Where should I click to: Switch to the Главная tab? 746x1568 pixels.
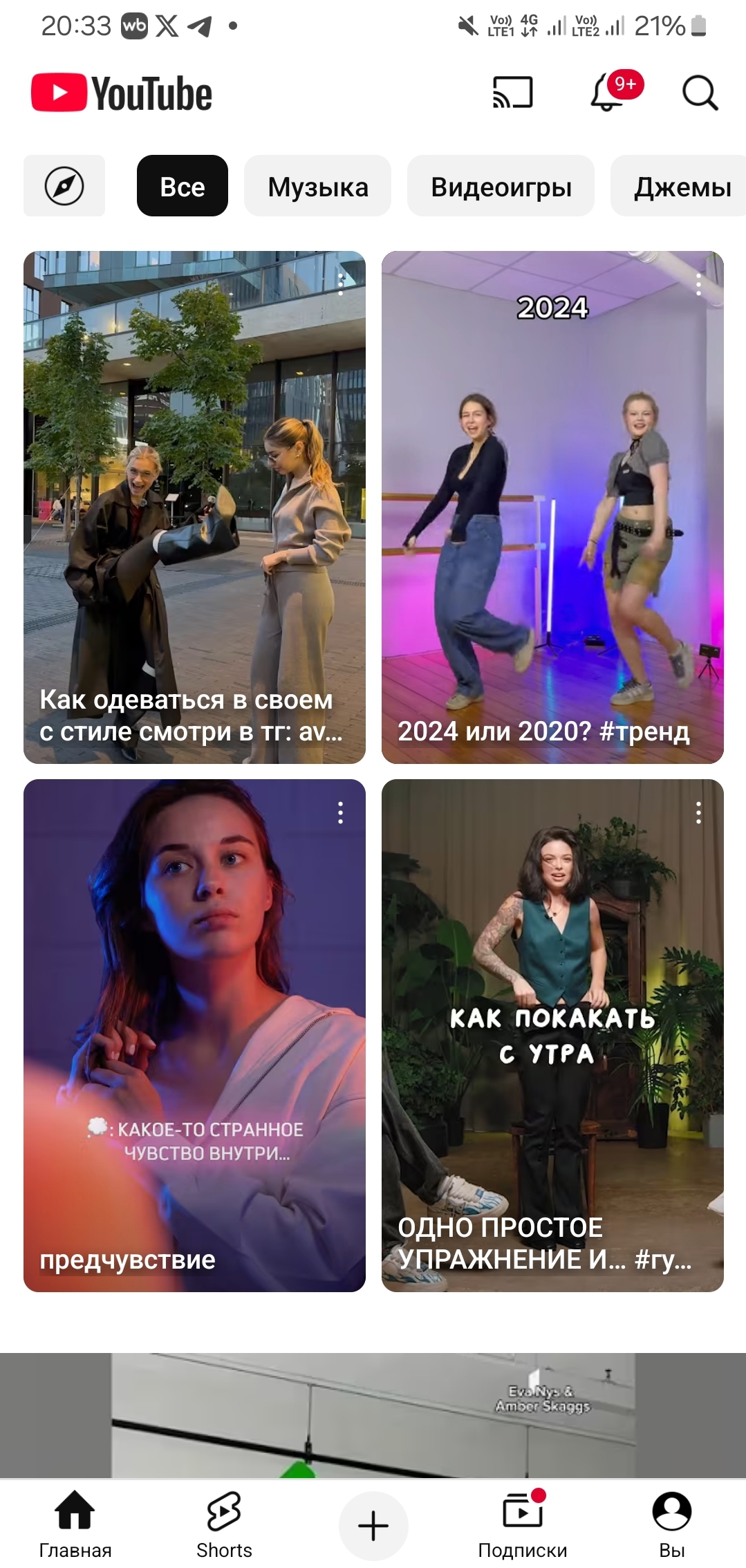(75, 1524)
